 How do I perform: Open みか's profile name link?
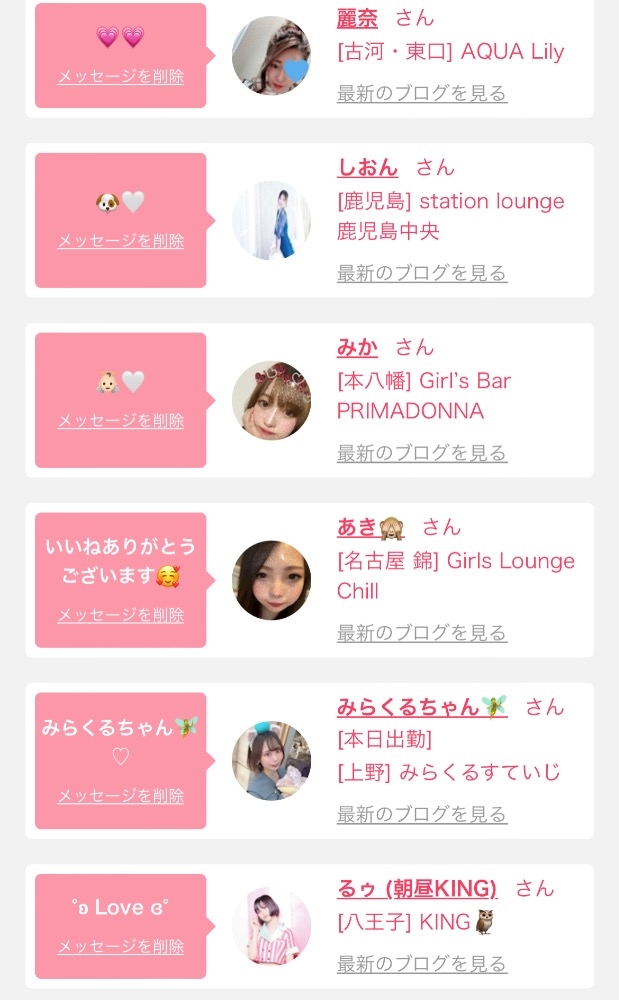357,347
